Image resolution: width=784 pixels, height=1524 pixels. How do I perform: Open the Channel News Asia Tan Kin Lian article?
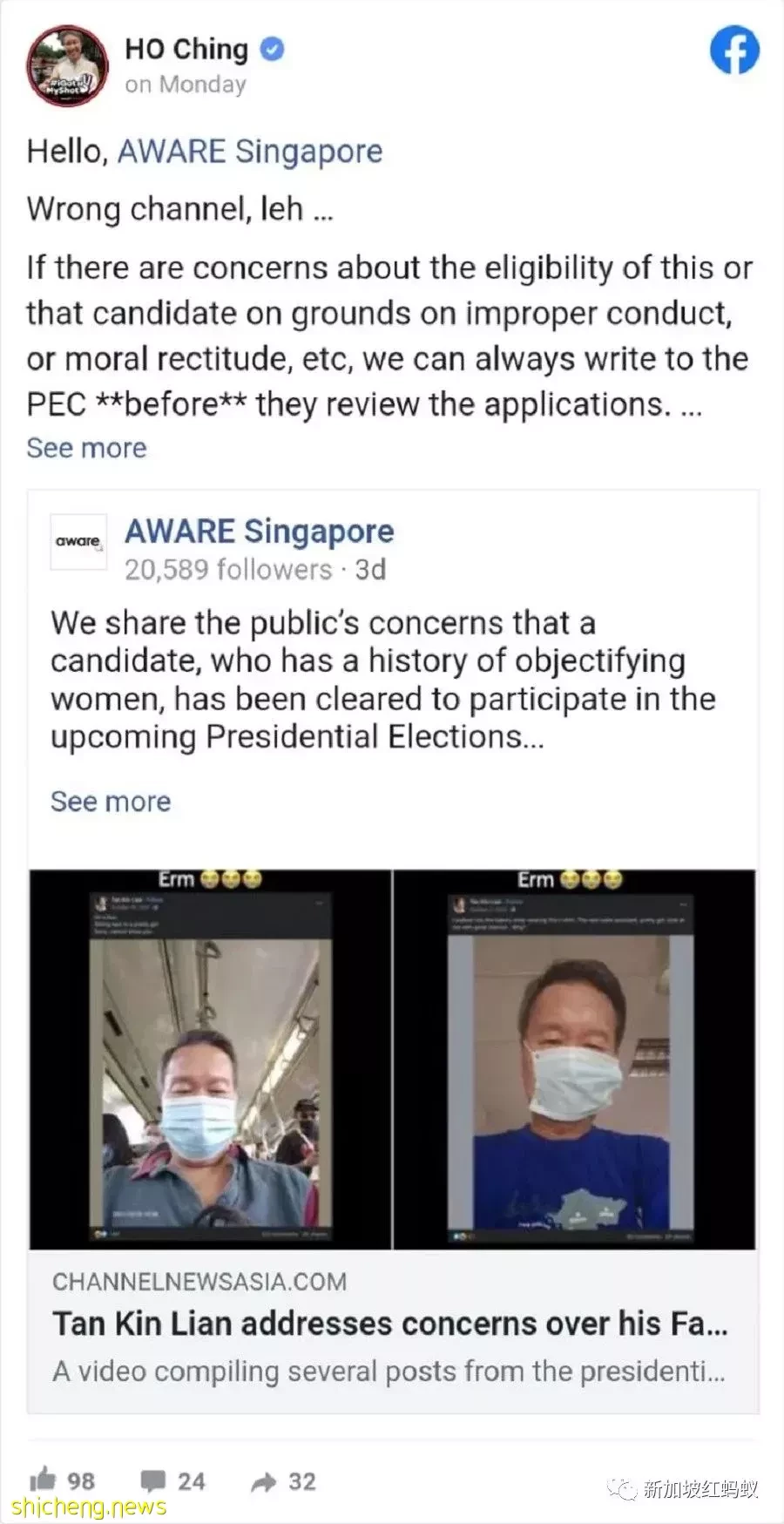click(x=389, y=1324)
